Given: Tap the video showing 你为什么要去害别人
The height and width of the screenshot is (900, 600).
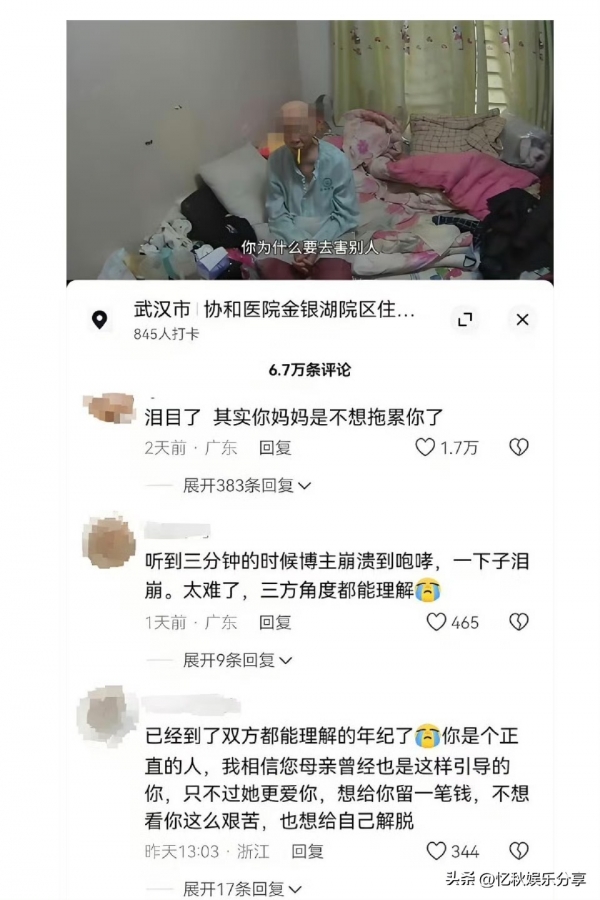Looking at the screenshot, I should click(x=309, y=150).
